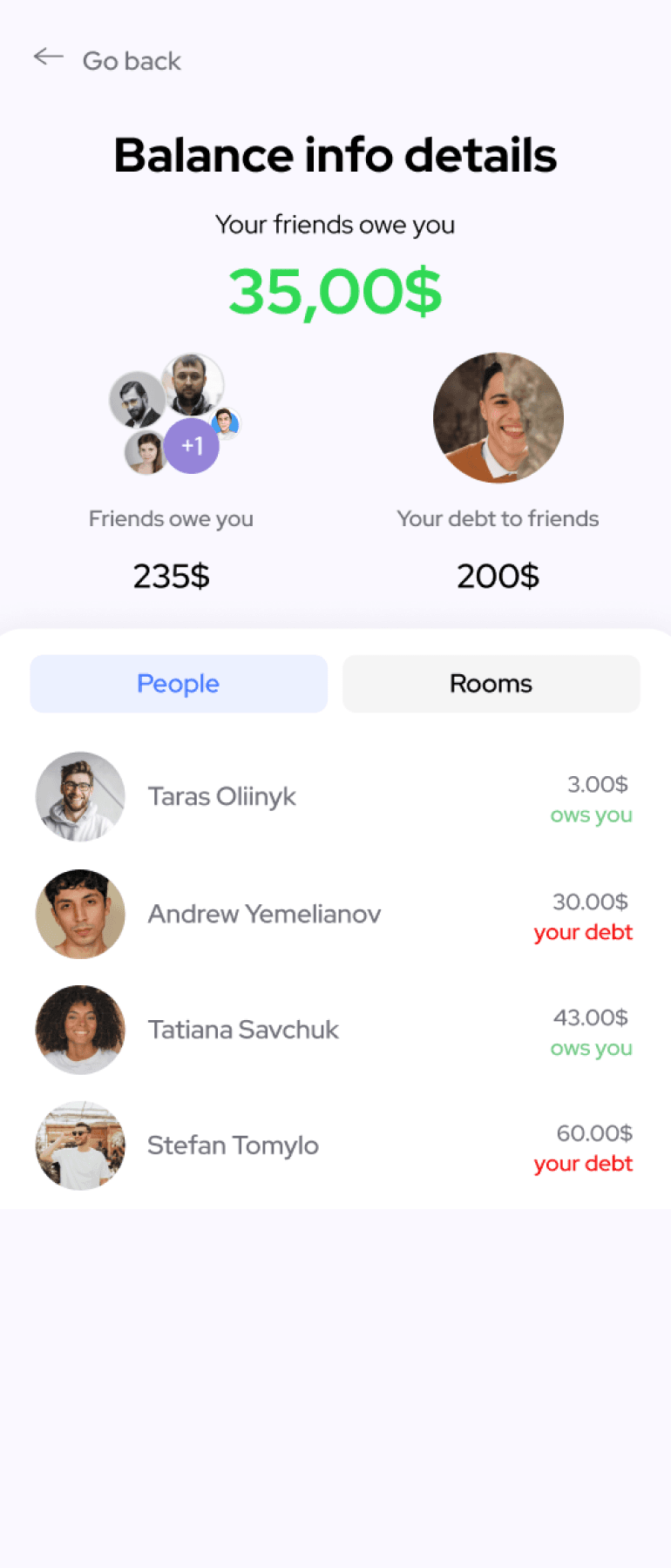View Tatiana Savchuk's balance details
Image resolution: width=671 pixels, height=1568 pixels.
[x=335, y=1030]
